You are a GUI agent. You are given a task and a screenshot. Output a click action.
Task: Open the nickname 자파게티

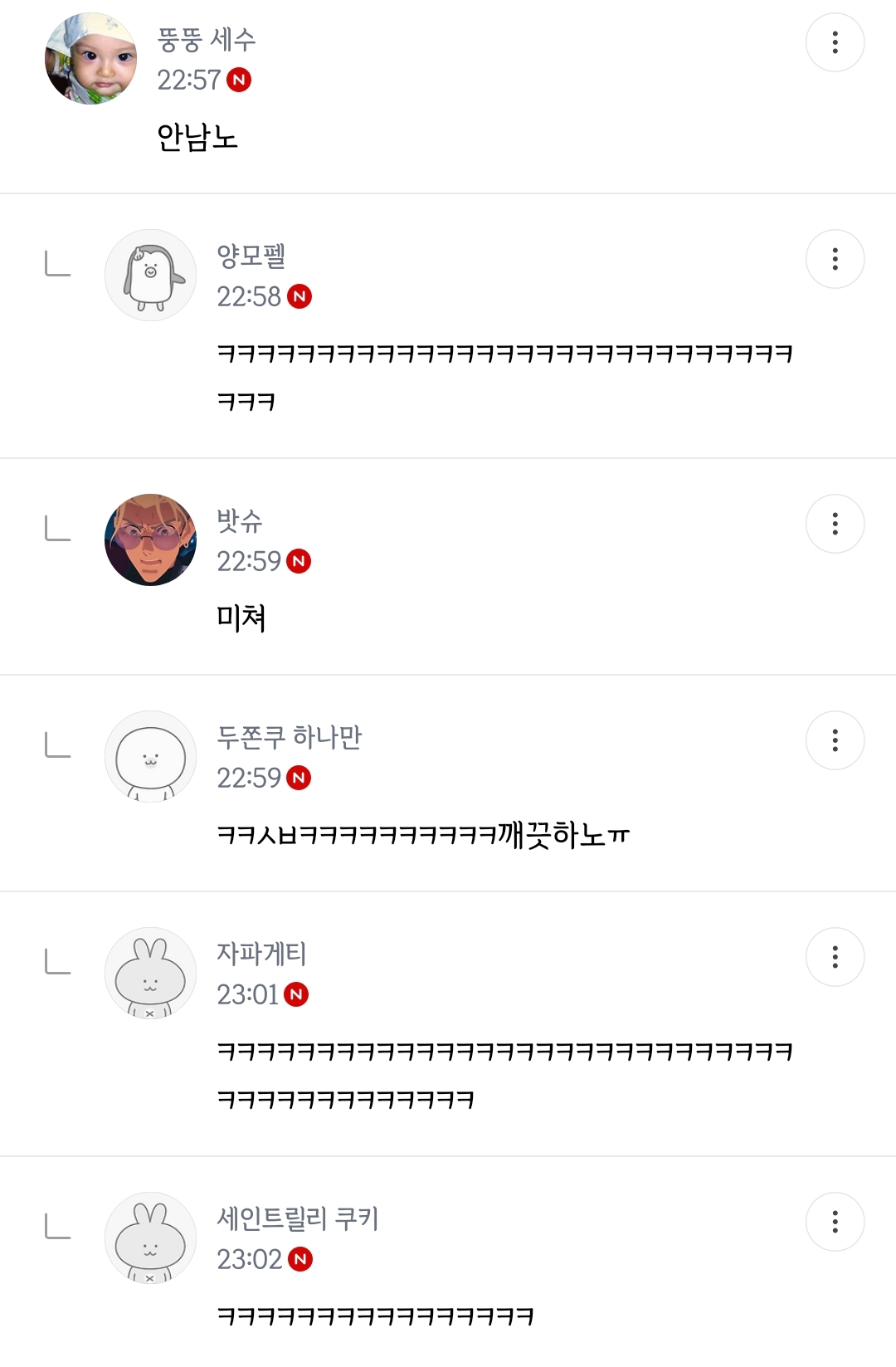point(262,954)
